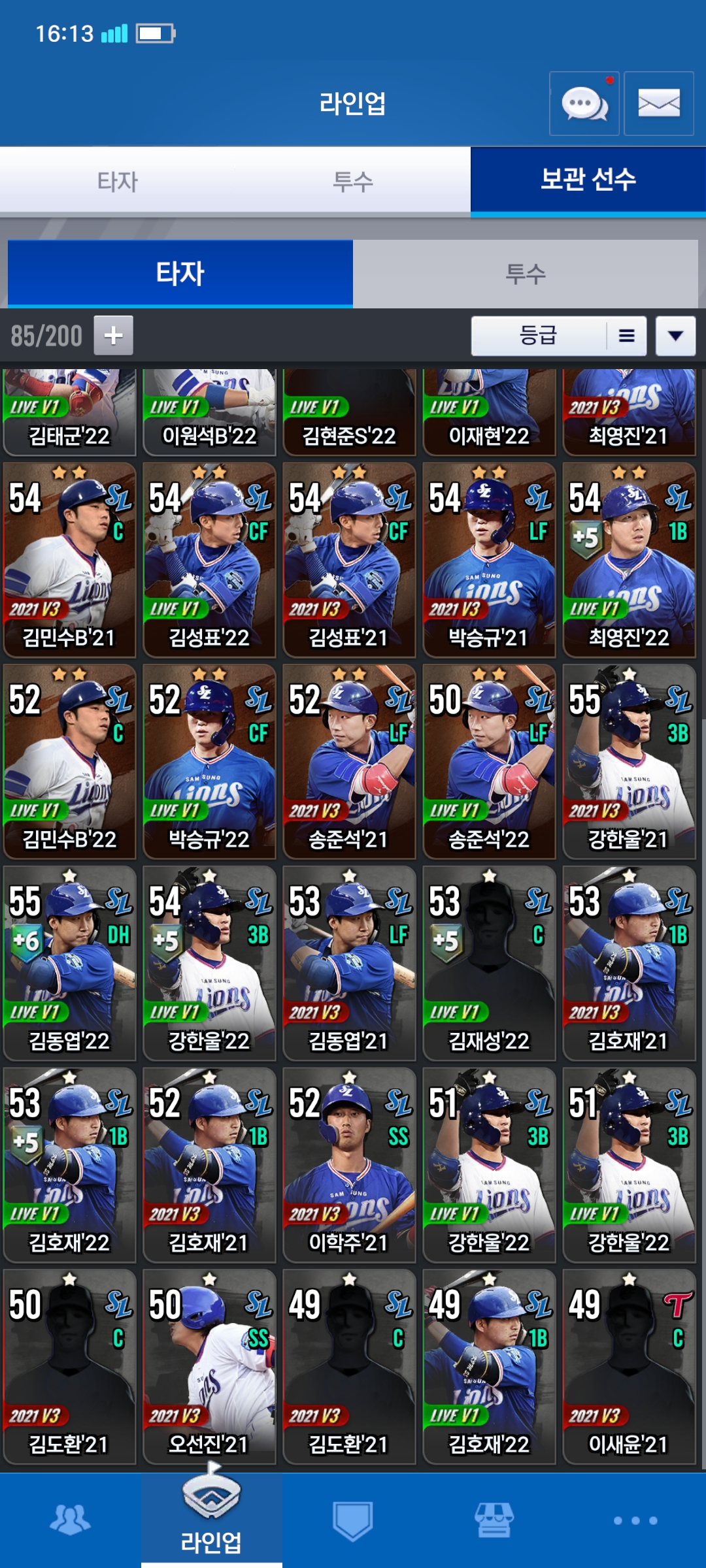Open the 이새윤'21 catcher card
Image resolution: width=706 pixels, height=1568 pixels.
(629, 1367)
